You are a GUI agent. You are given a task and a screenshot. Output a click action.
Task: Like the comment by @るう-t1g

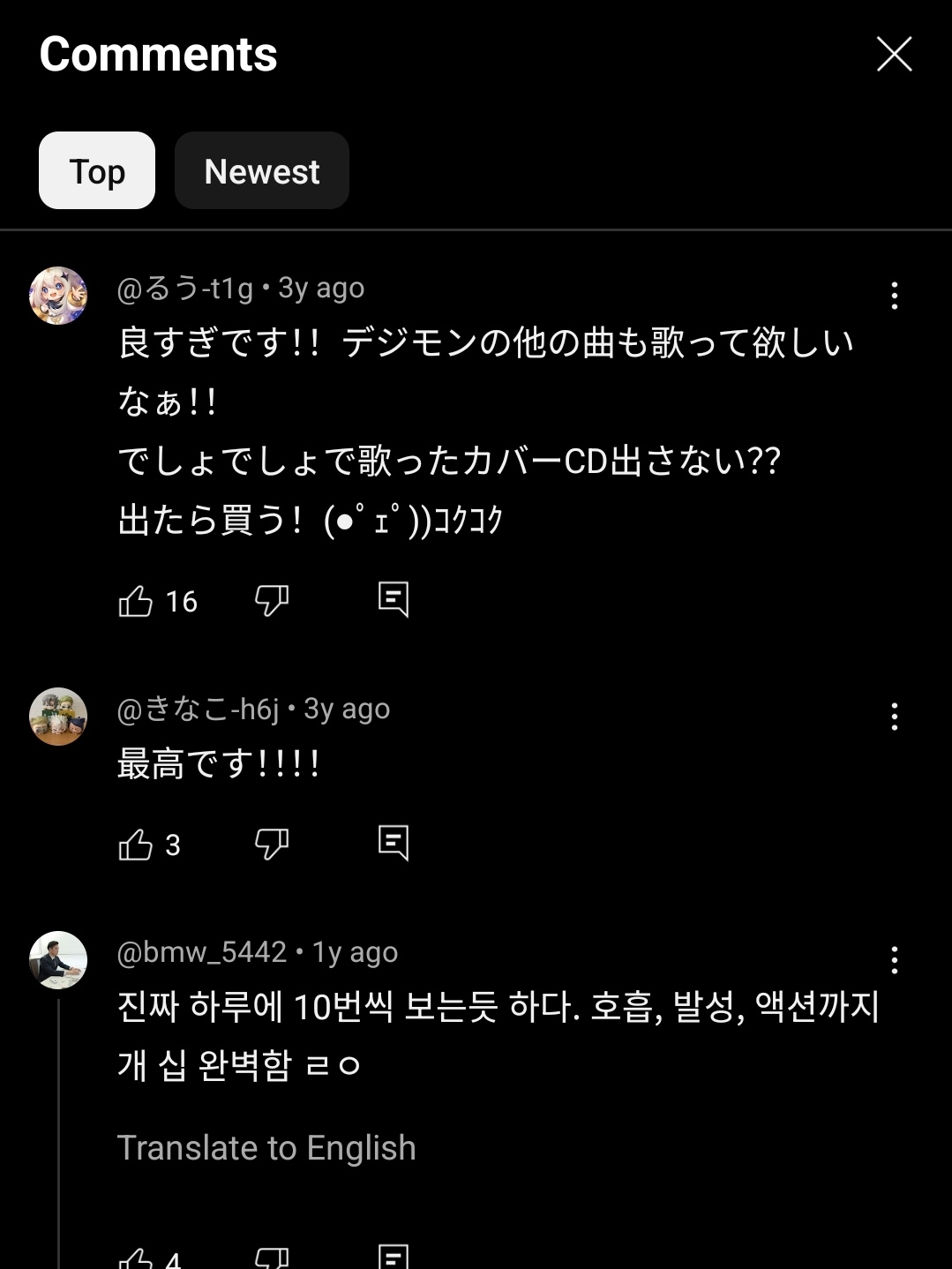pos(136,601)
